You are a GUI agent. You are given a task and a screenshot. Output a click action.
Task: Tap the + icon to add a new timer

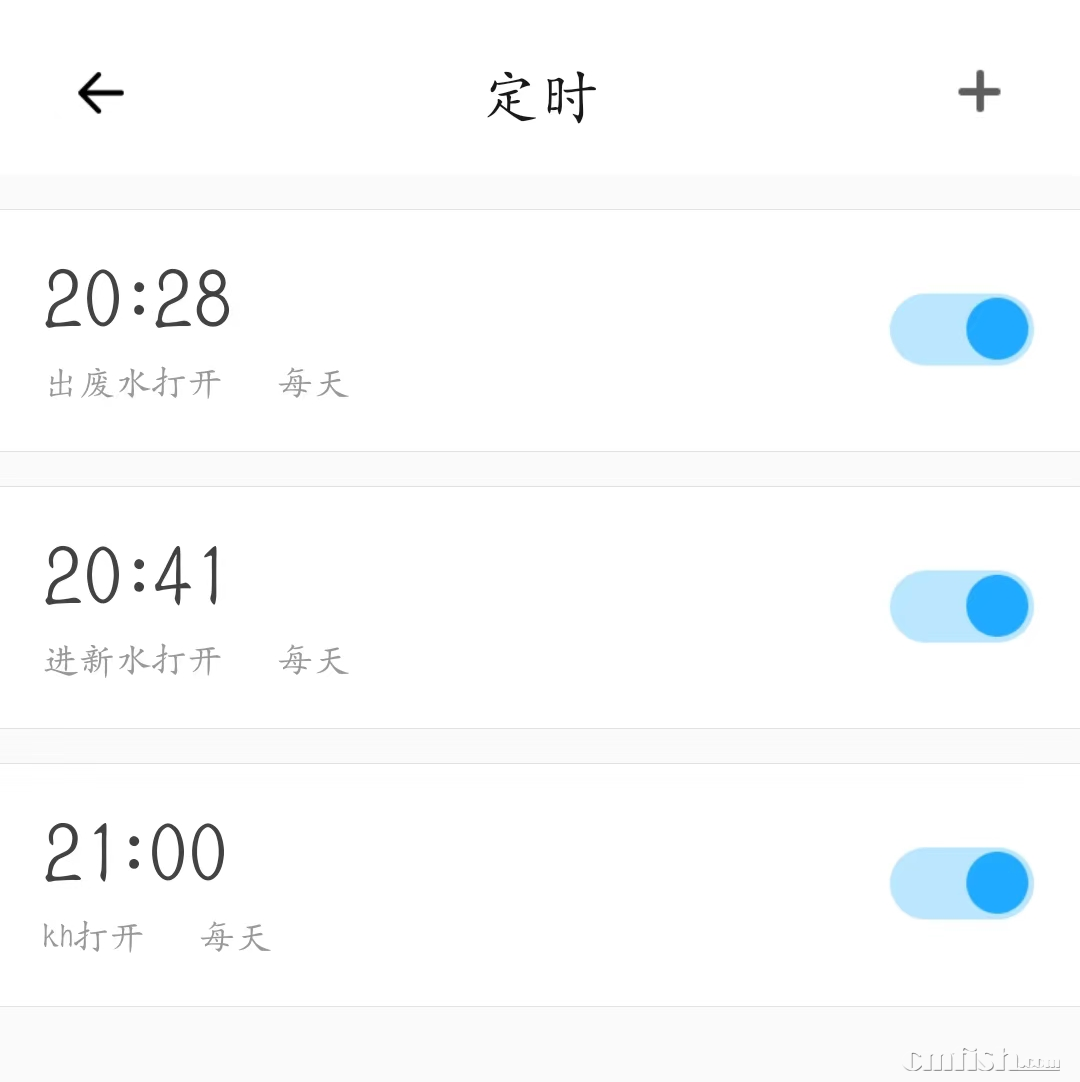(979, 92)
